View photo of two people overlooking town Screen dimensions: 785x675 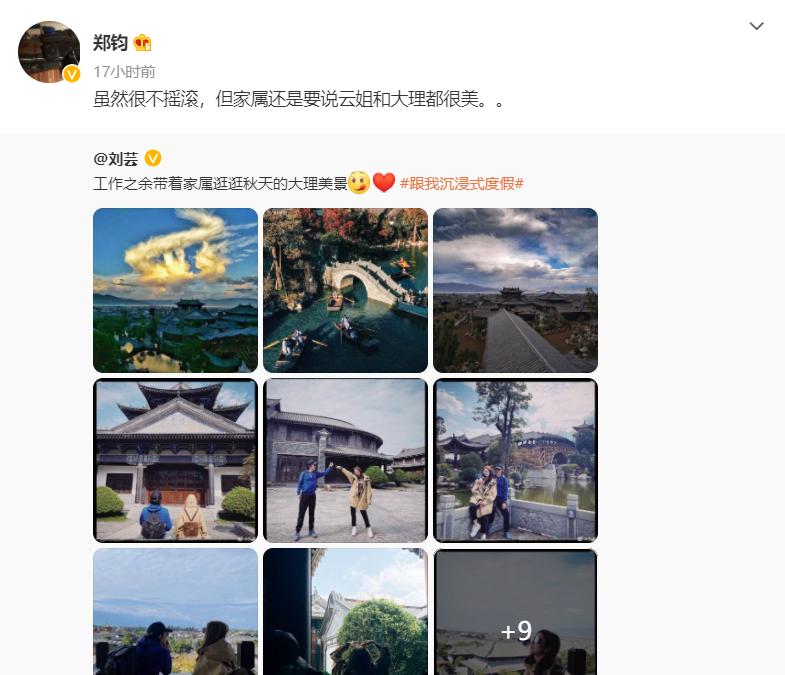pos(175,611)
